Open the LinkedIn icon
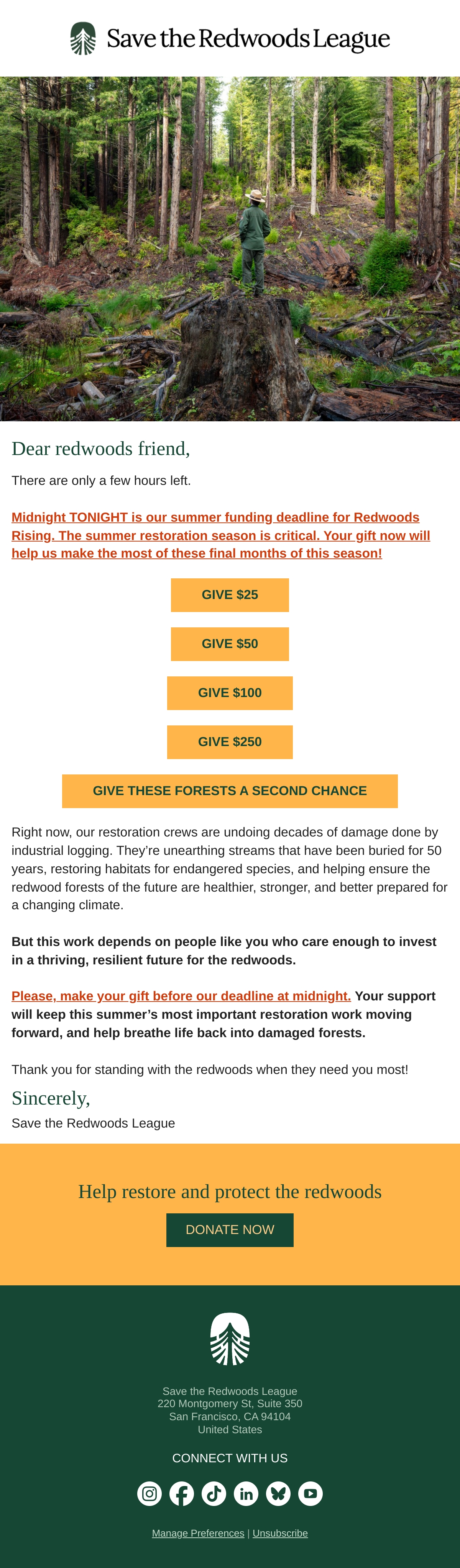The image size is (460, 1568). click(x=246, y=1493)
